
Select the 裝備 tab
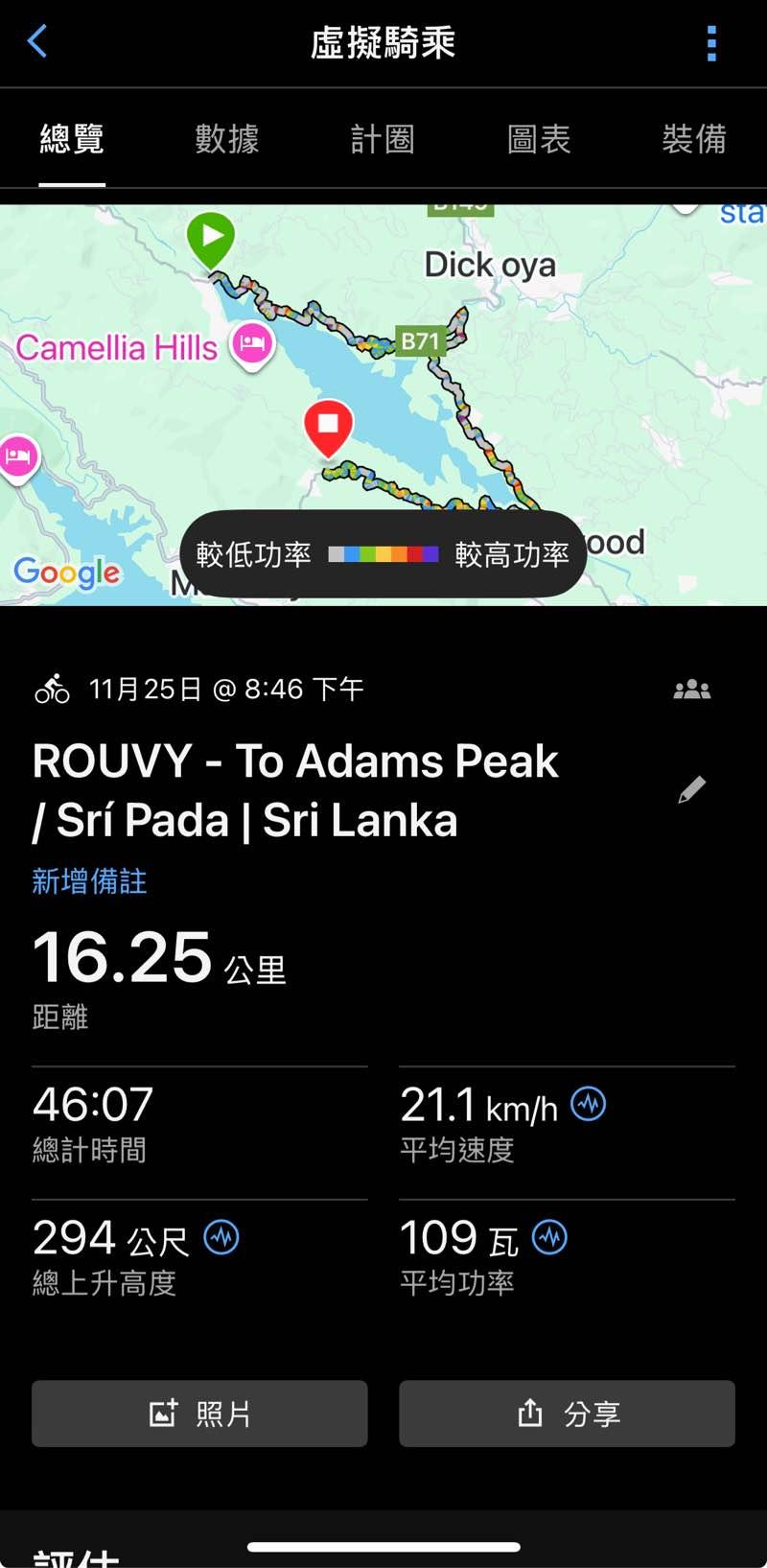[694, 139]
